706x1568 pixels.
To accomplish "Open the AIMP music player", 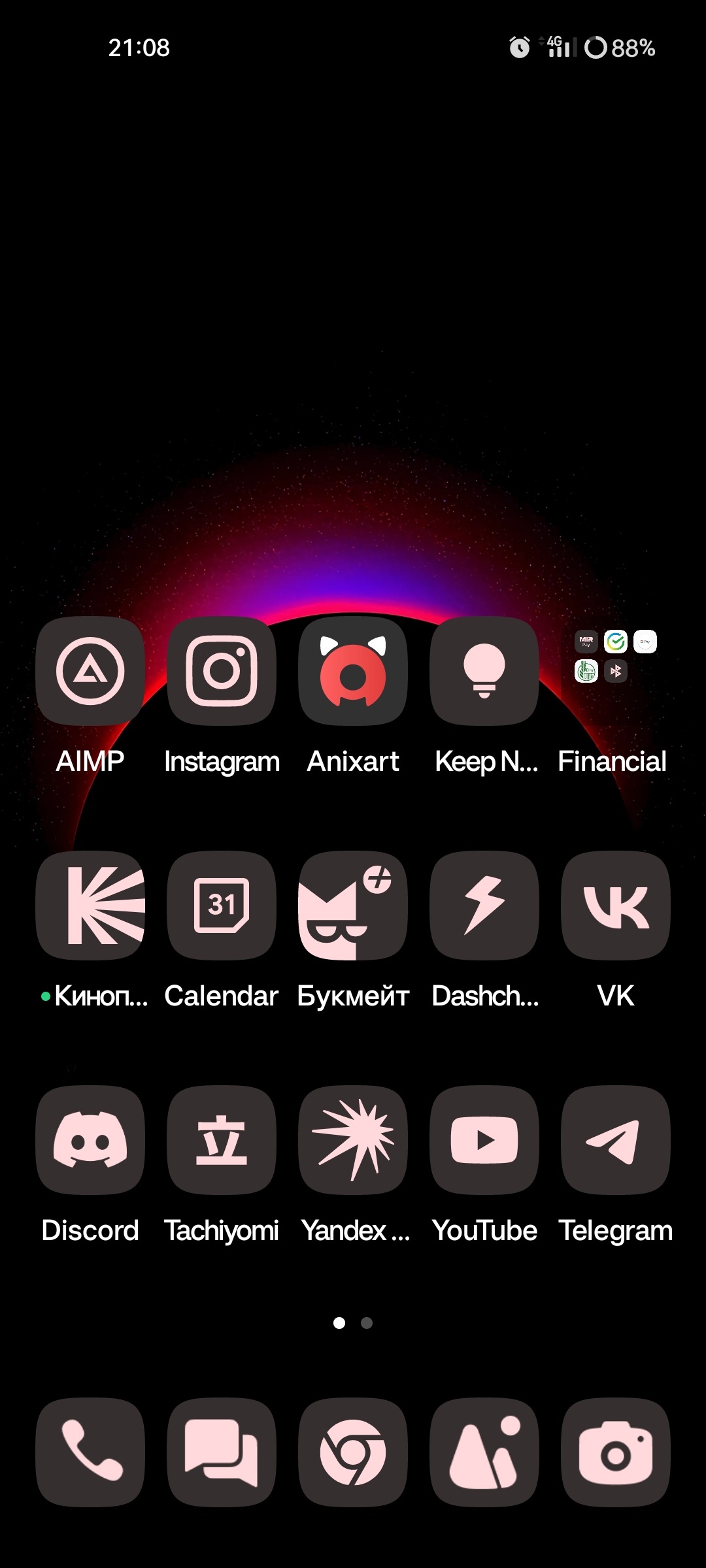I will [x=90, y=671].
